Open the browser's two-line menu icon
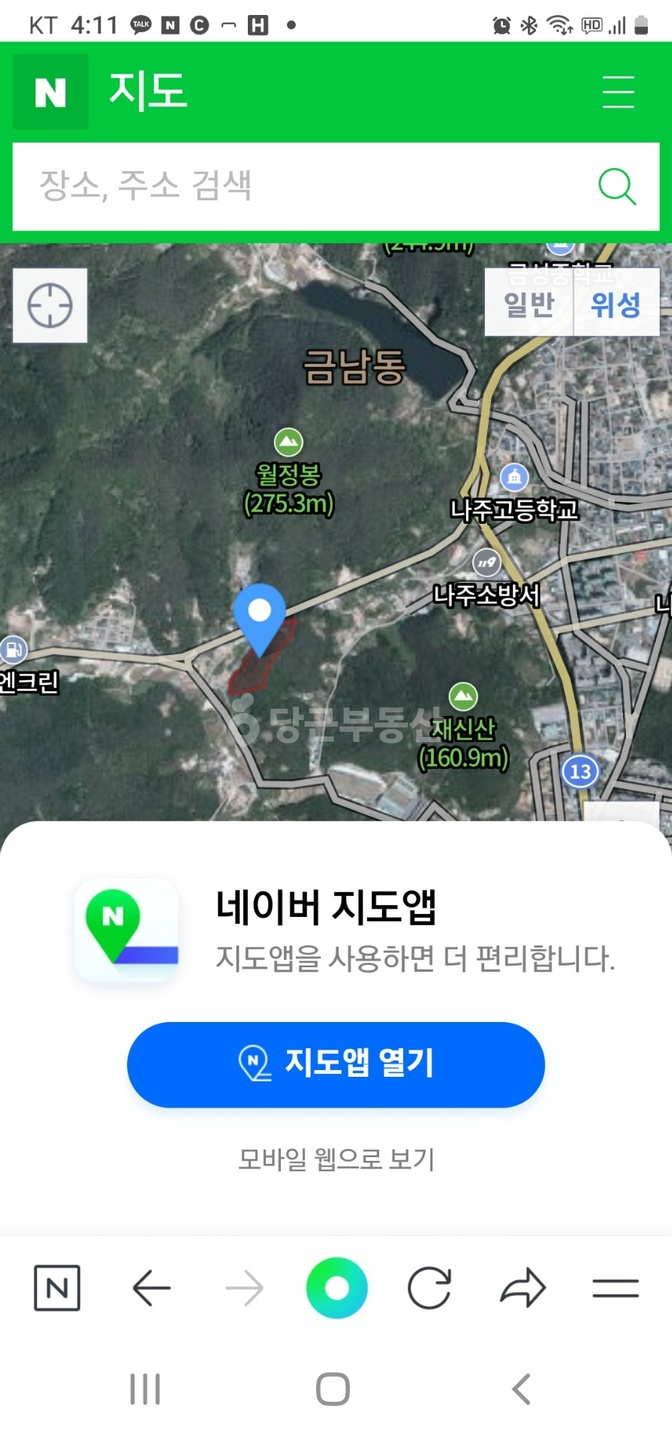The width and height of the screenshot is (672, 1440). [x=615, y=1288]
